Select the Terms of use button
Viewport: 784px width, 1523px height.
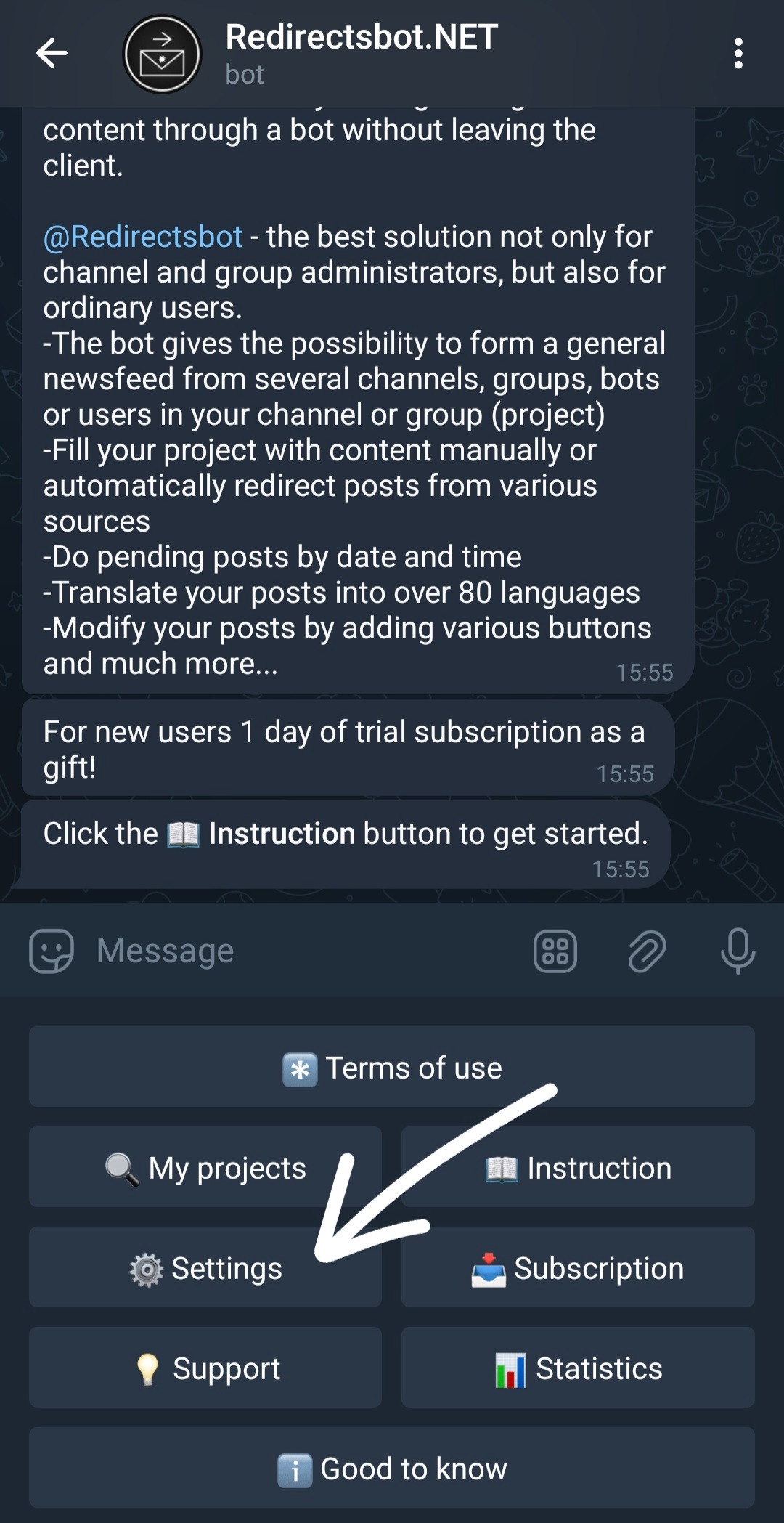coord(392,1068)
